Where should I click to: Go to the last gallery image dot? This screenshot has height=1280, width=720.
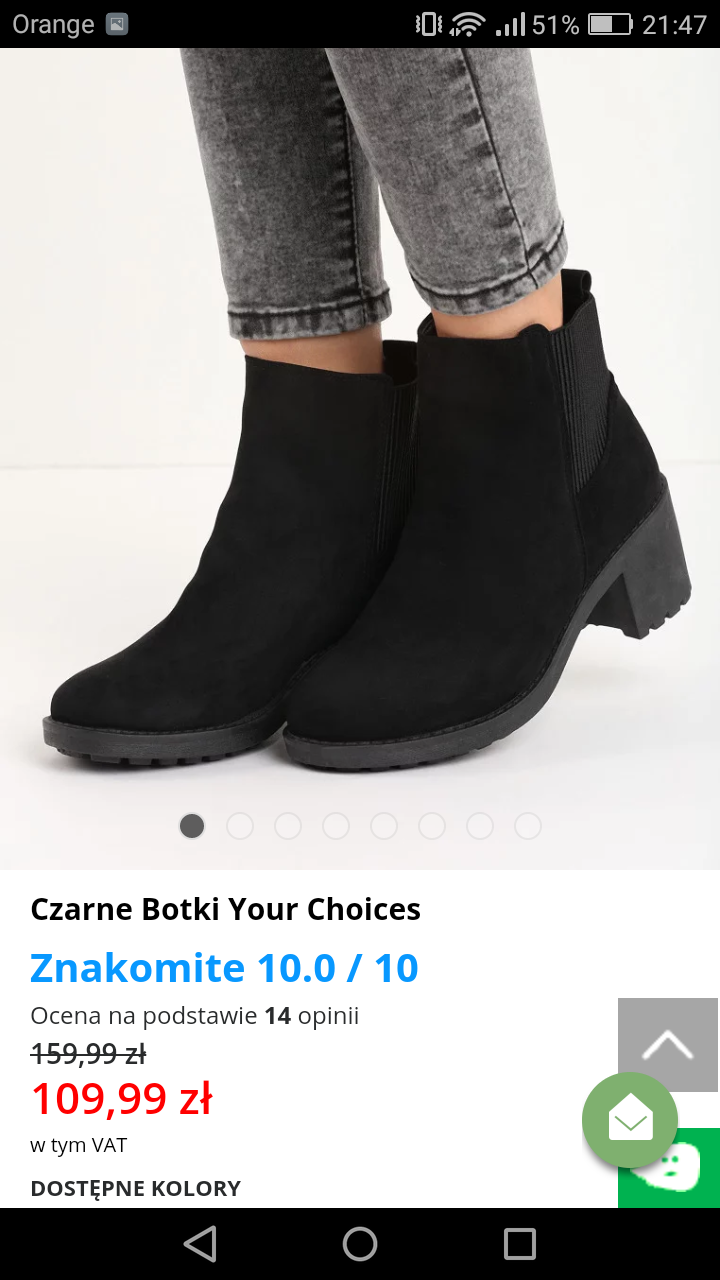528,826
